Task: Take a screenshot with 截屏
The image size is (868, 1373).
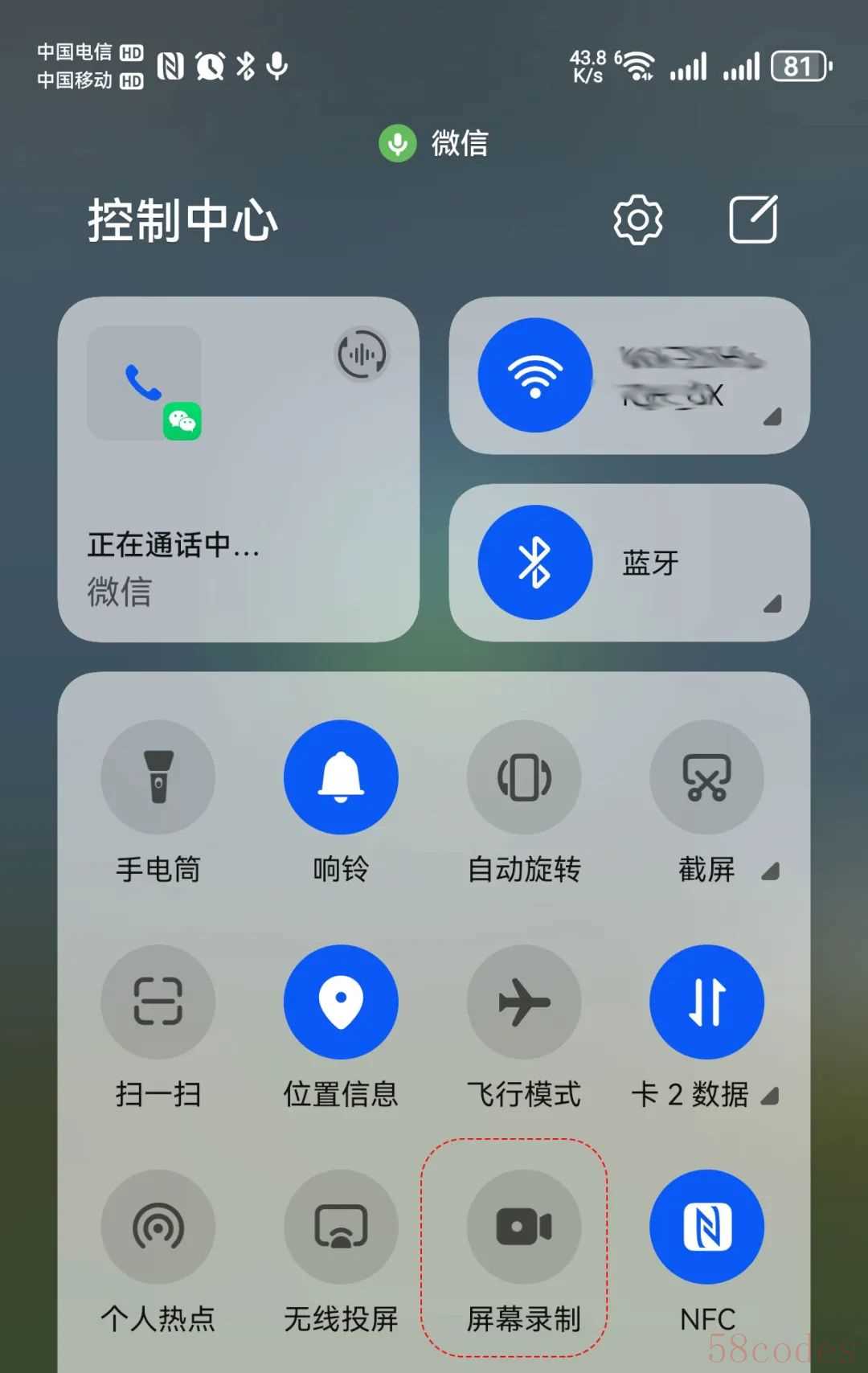Action: pos(706,777)
